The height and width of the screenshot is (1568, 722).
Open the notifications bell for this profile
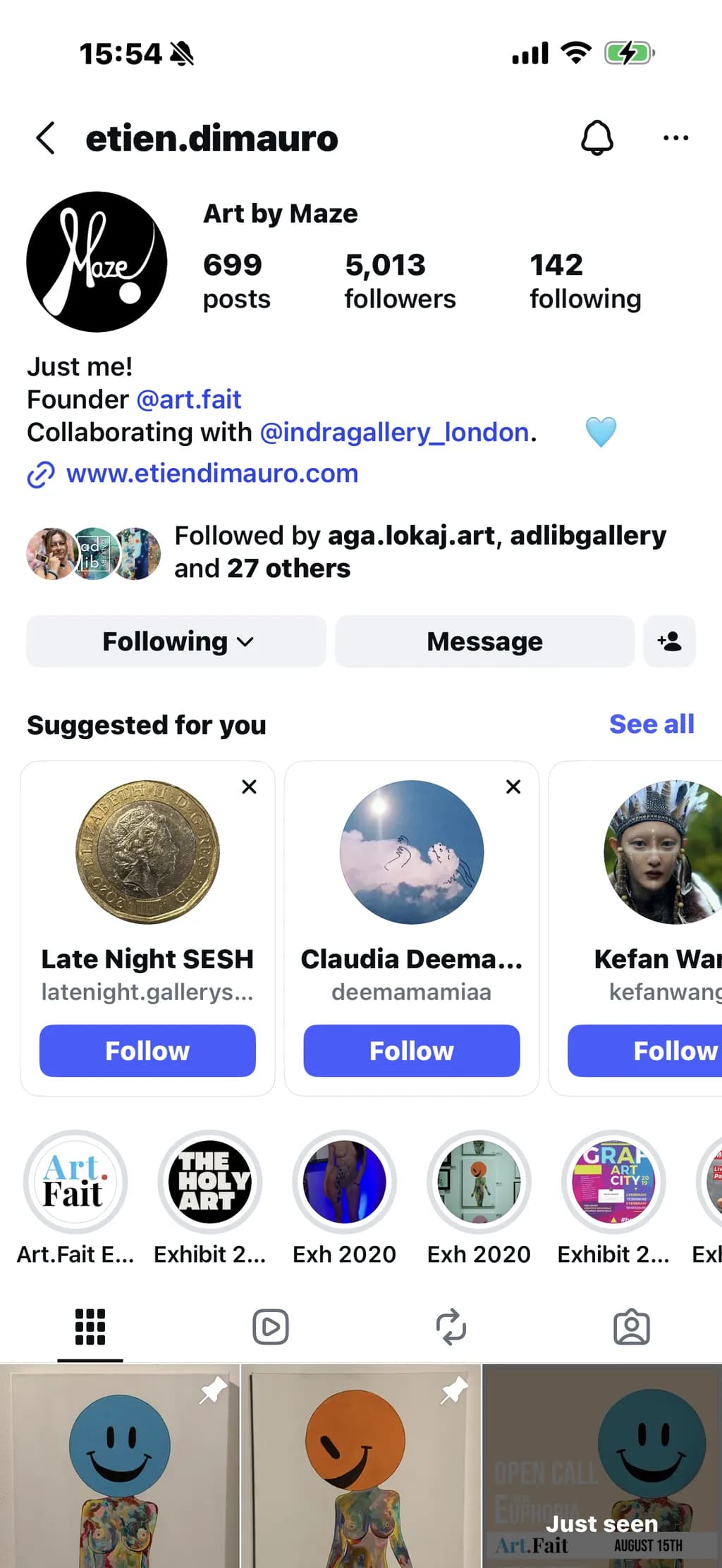click(x=597, y=137)
